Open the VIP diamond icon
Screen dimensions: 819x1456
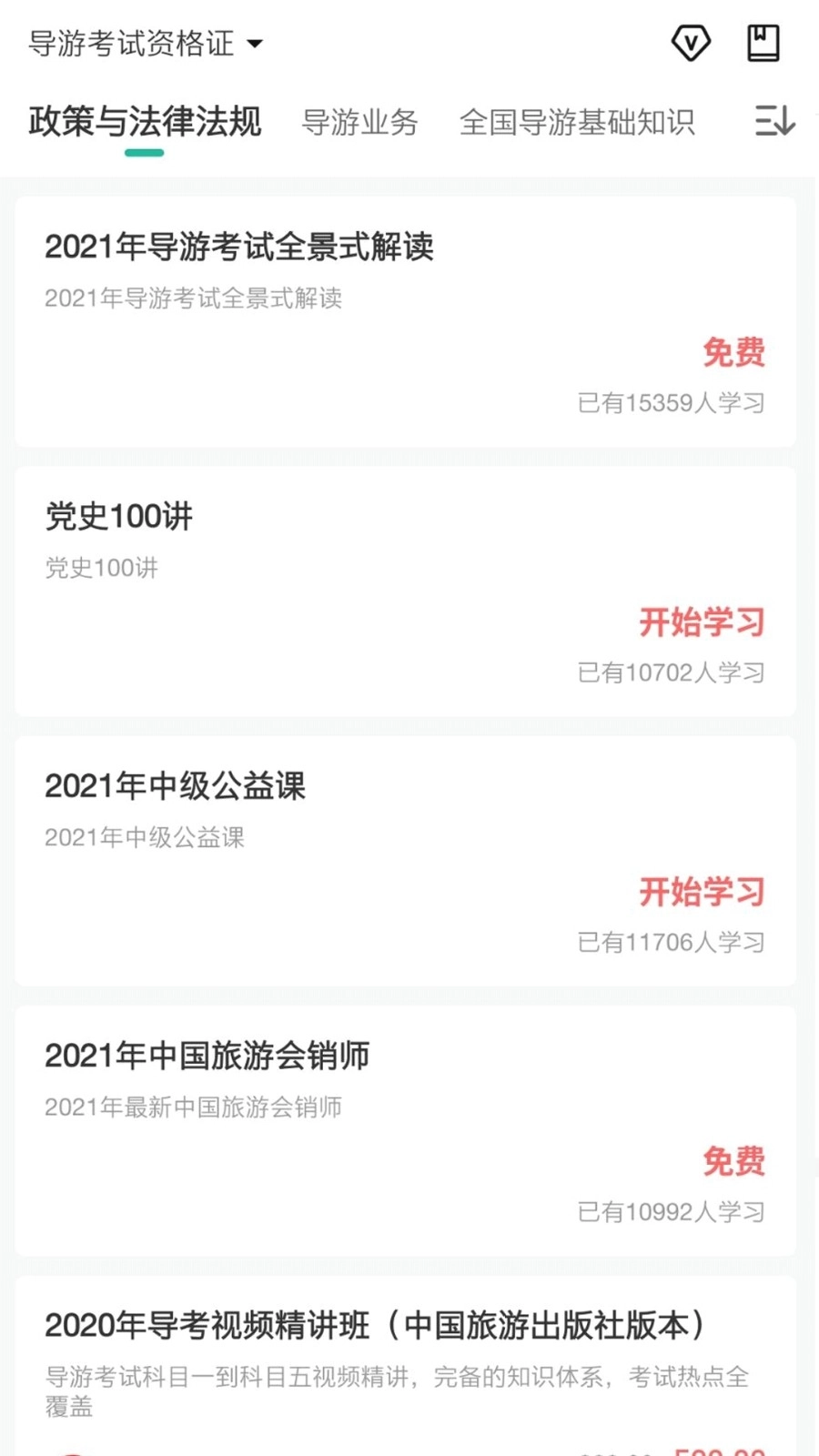690,42
